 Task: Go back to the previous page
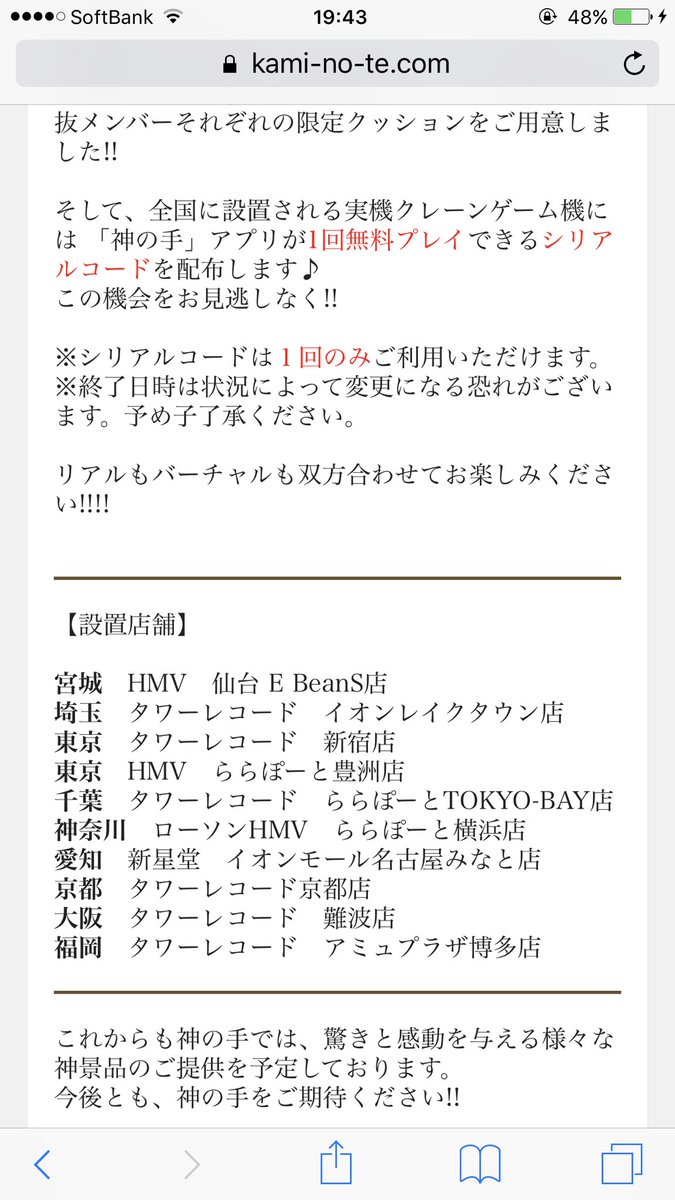[42, 1164]
